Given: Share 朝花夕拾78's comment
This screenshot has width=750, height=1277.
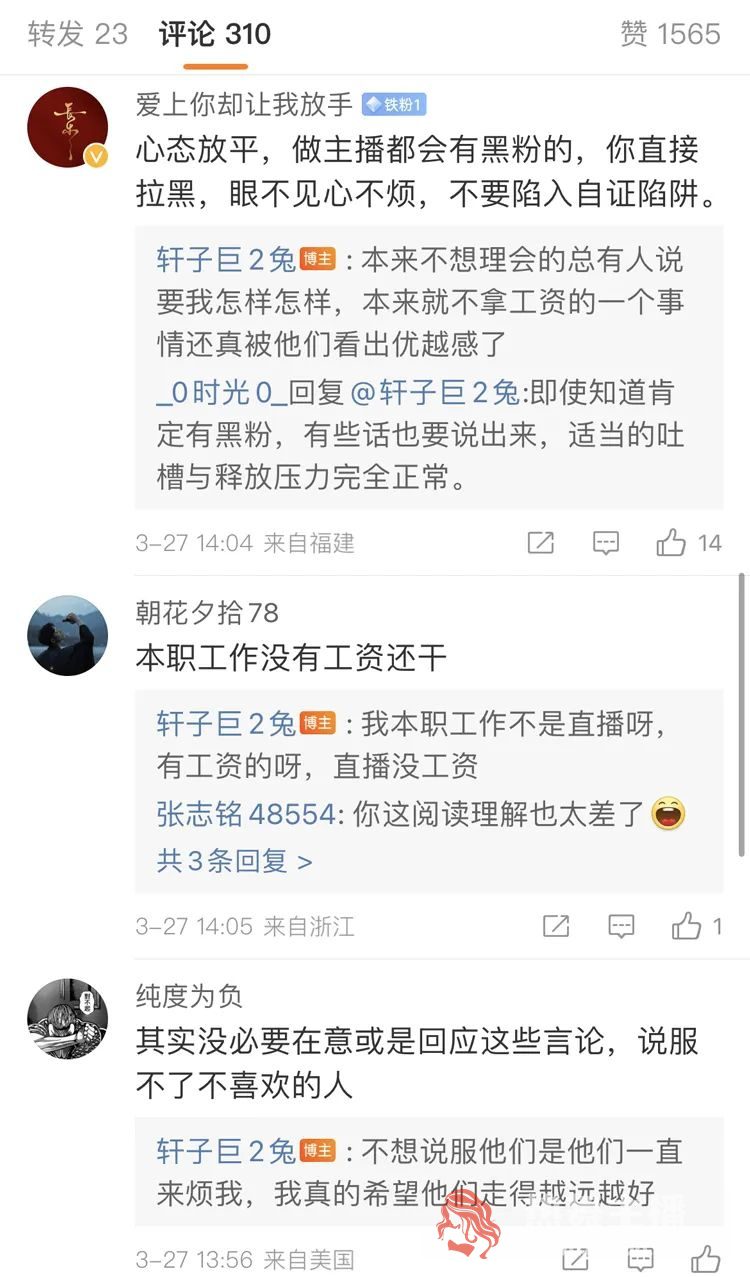Looking at the screenshot, I should 556,926.
